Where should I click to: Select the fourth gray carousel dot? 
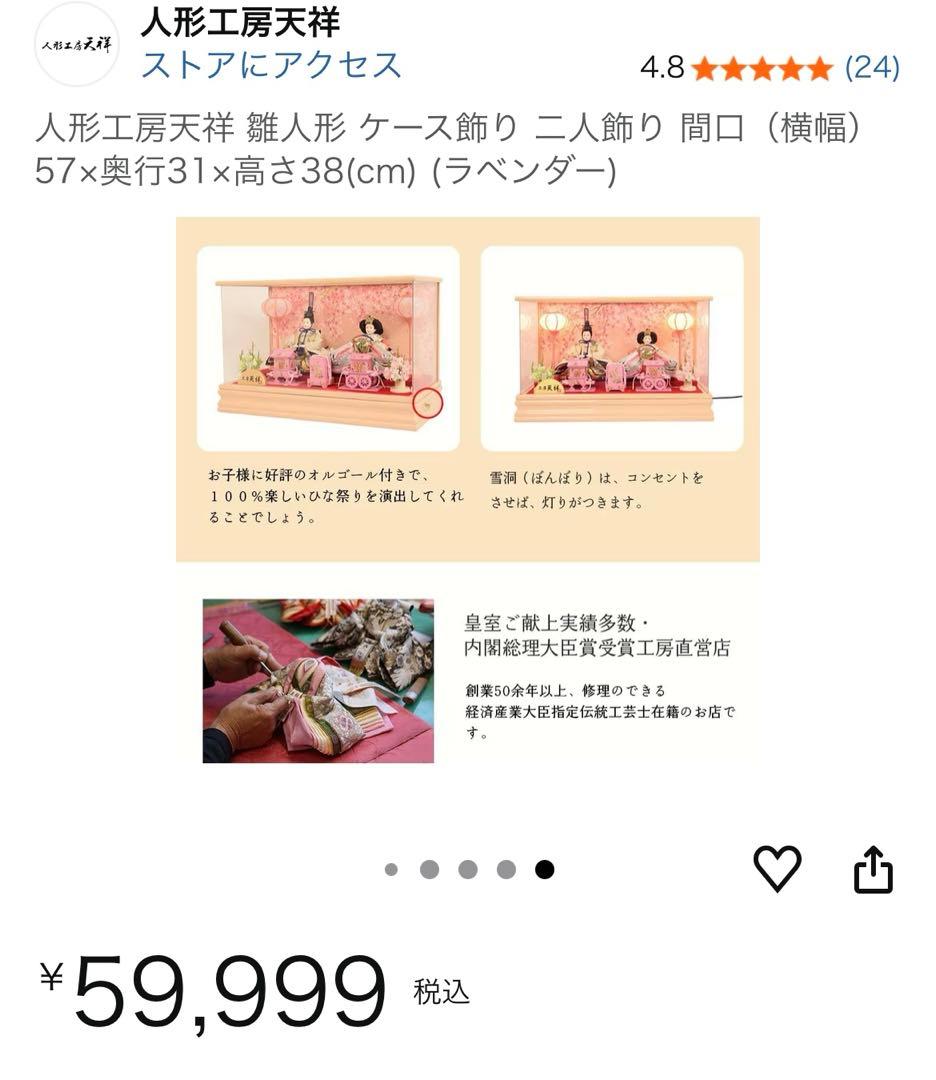(x=506, y=871)
